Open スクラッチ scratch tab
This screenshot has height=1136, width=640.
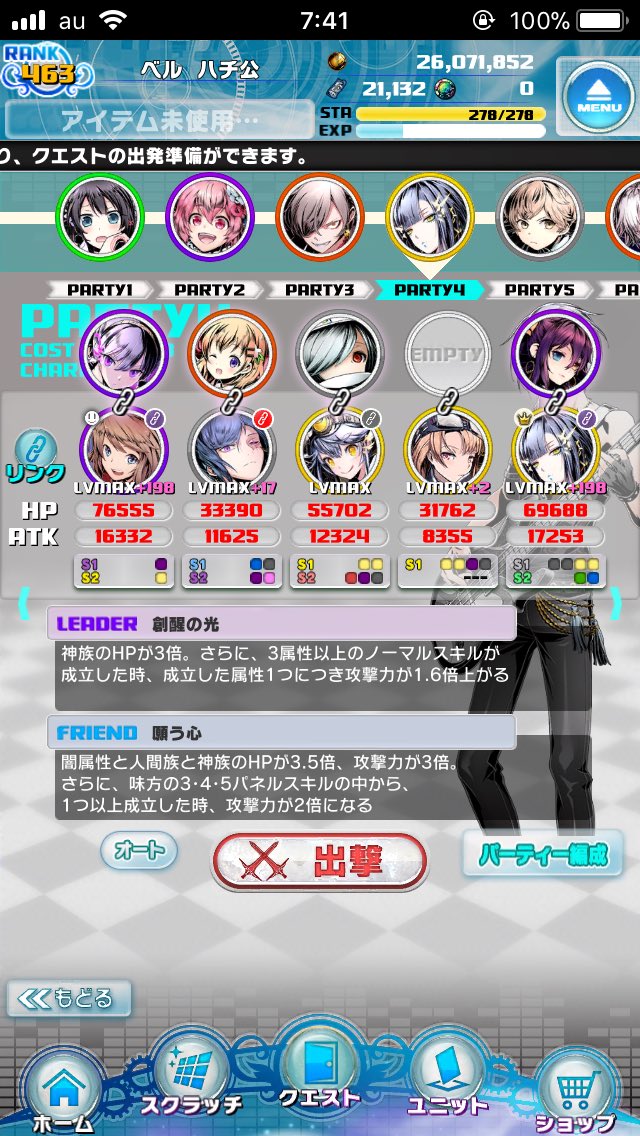coord(191,1079)
